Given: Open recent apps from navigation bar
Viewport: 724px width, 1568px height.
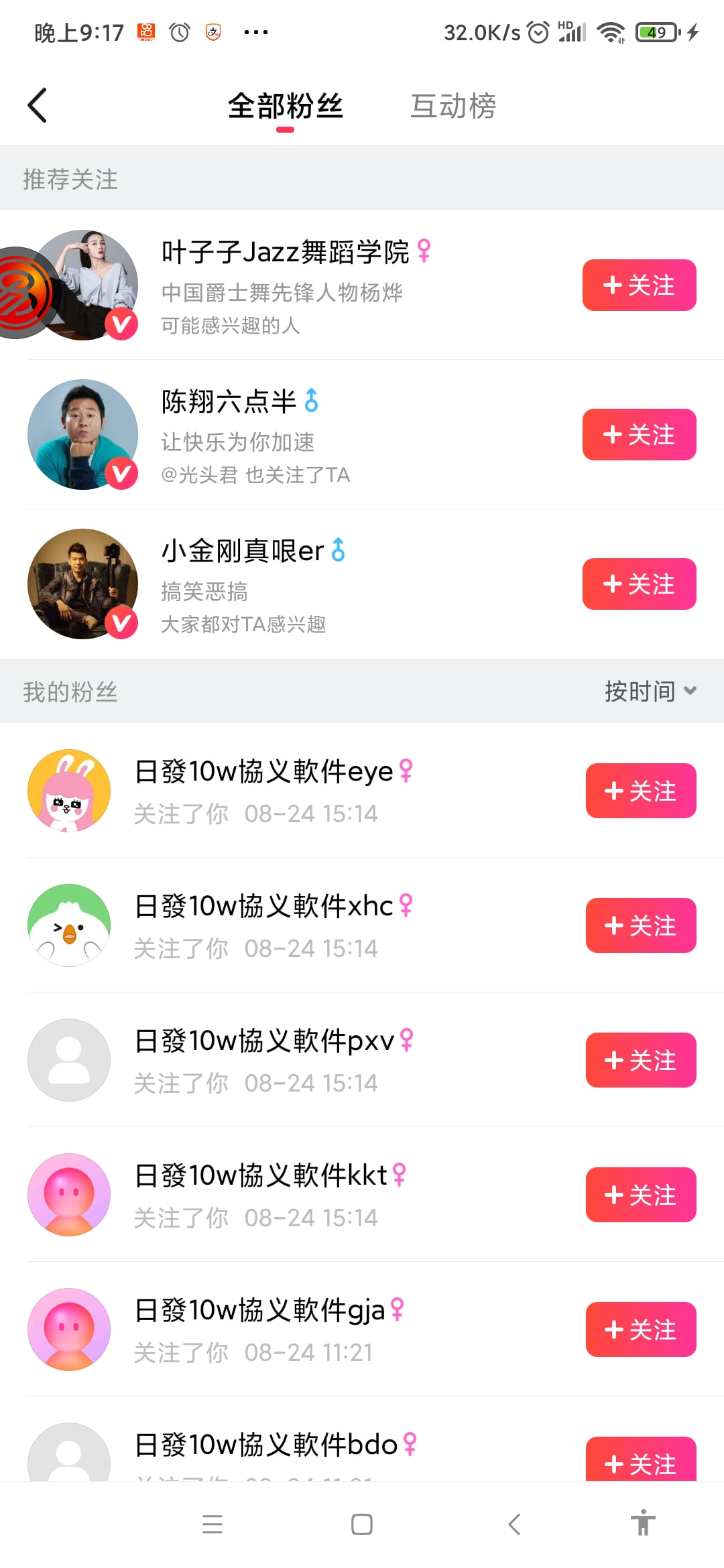Looking at the screenshot, I should click(213, 1524).
